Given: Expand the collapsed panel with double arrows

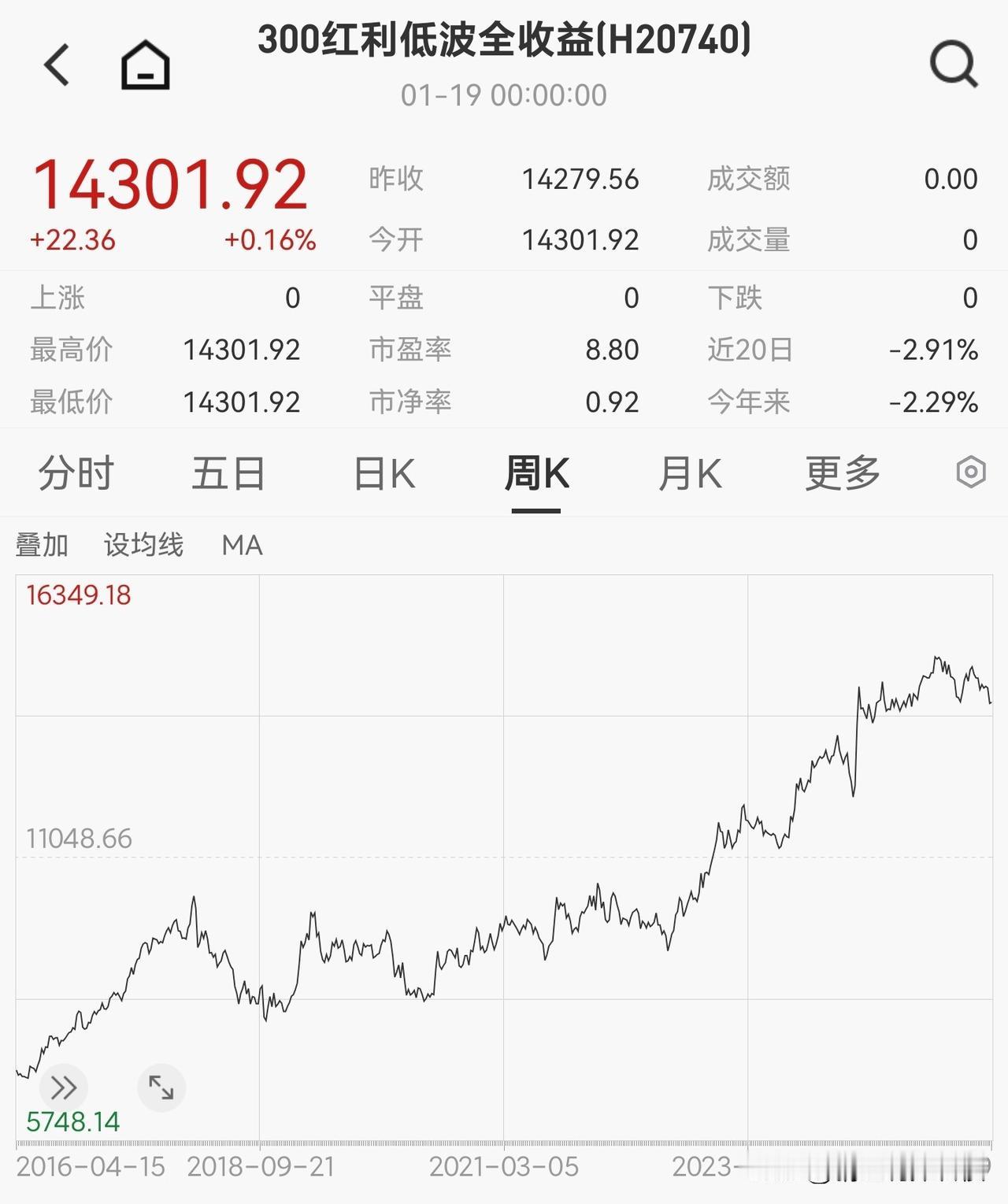Looking at the screenshot, I should (x=64, y=1088).
